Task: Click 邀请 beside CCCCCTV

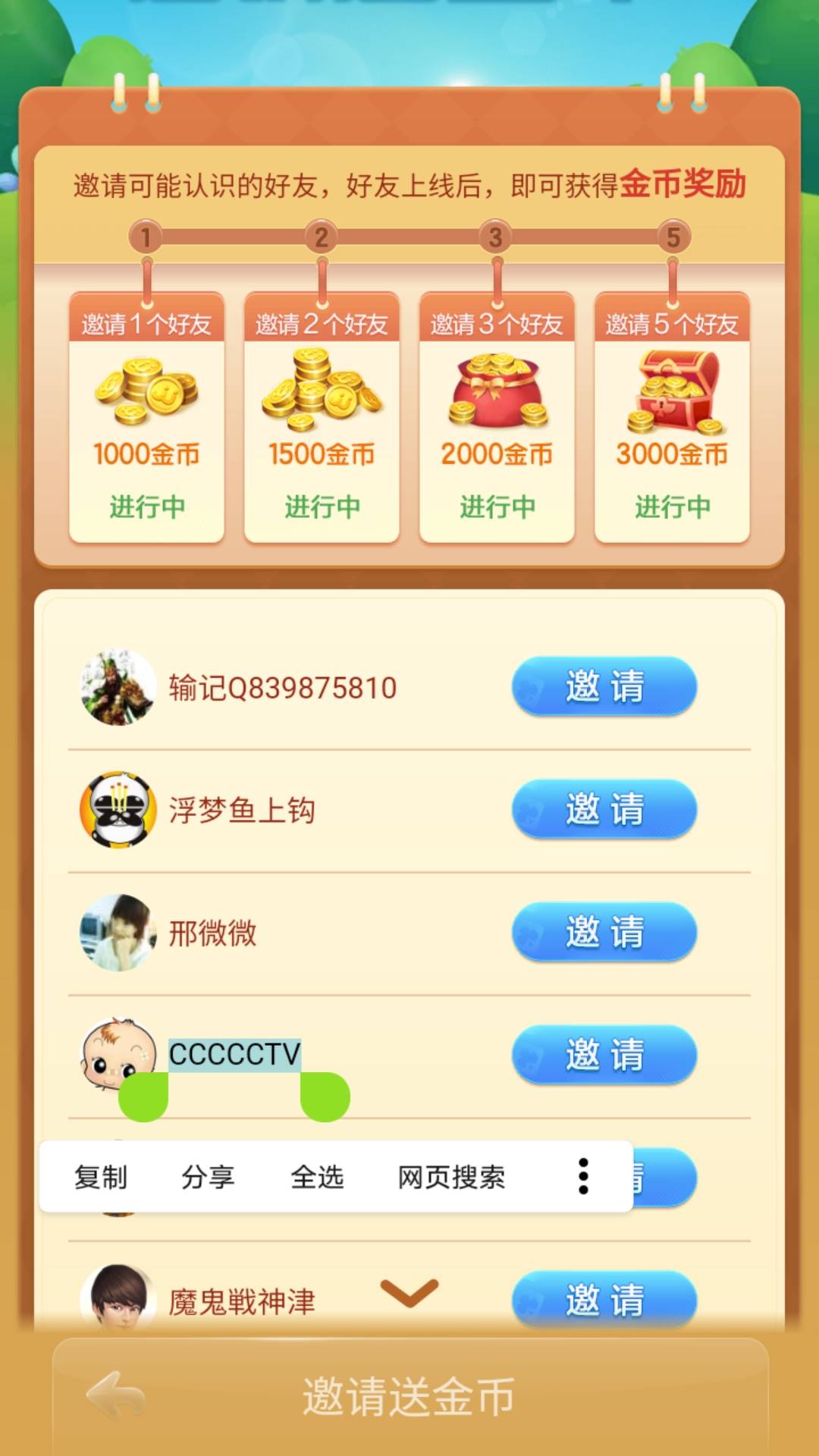Action: pos(603,1054)
